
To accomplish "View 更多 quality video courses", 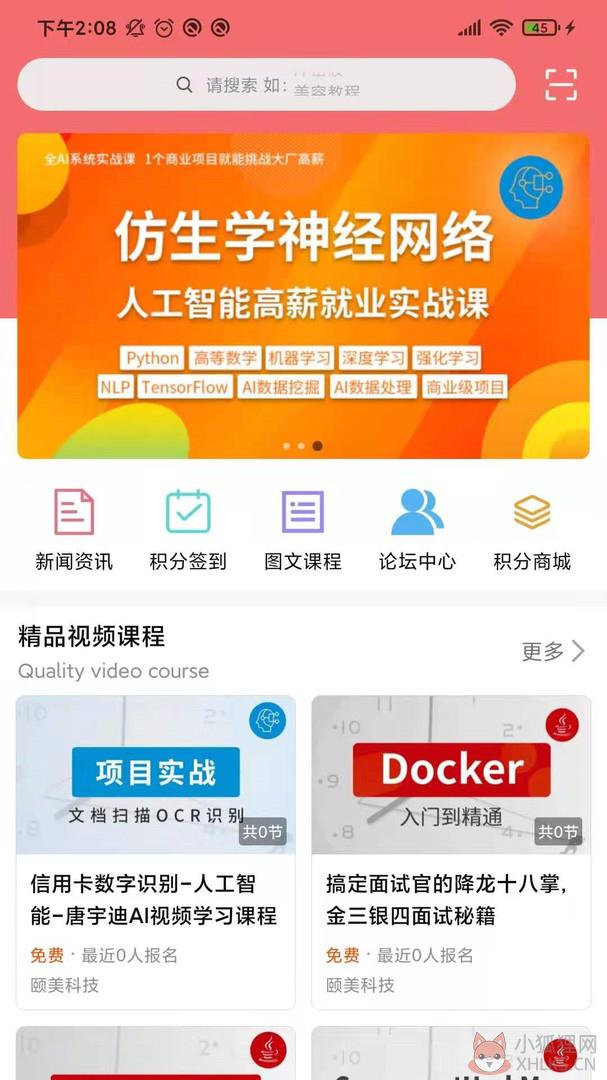I will [553, 651].
